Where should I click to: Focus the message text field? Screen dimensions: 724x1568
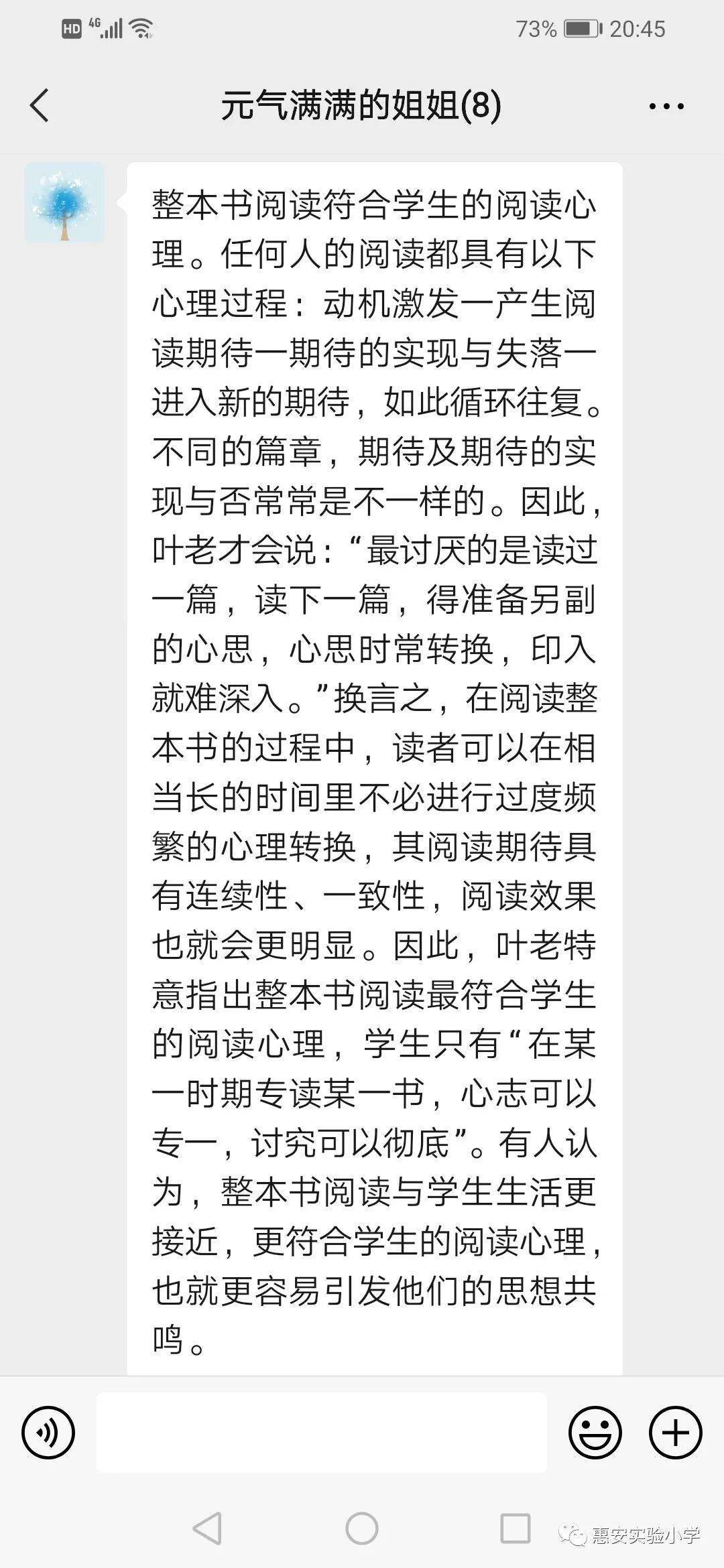(322, 1433)
